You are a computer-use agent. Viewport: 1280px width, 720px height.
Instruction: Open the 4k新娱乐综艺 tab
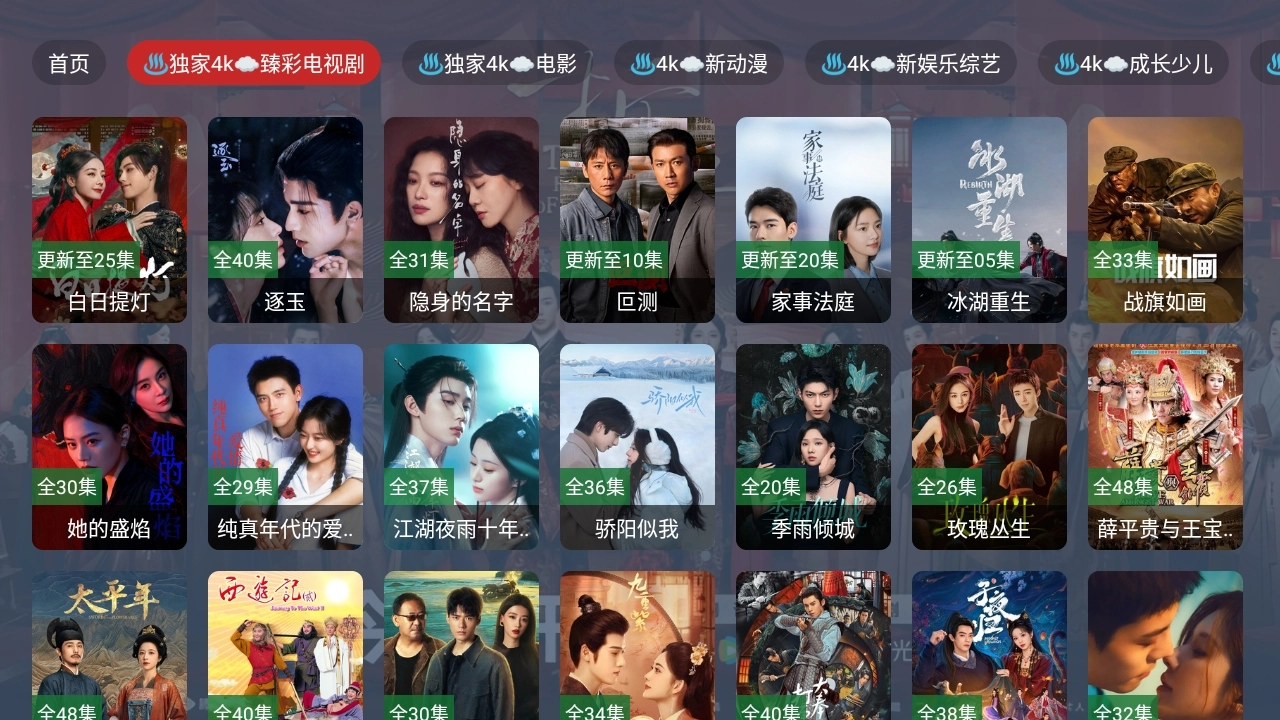point(910,64)
